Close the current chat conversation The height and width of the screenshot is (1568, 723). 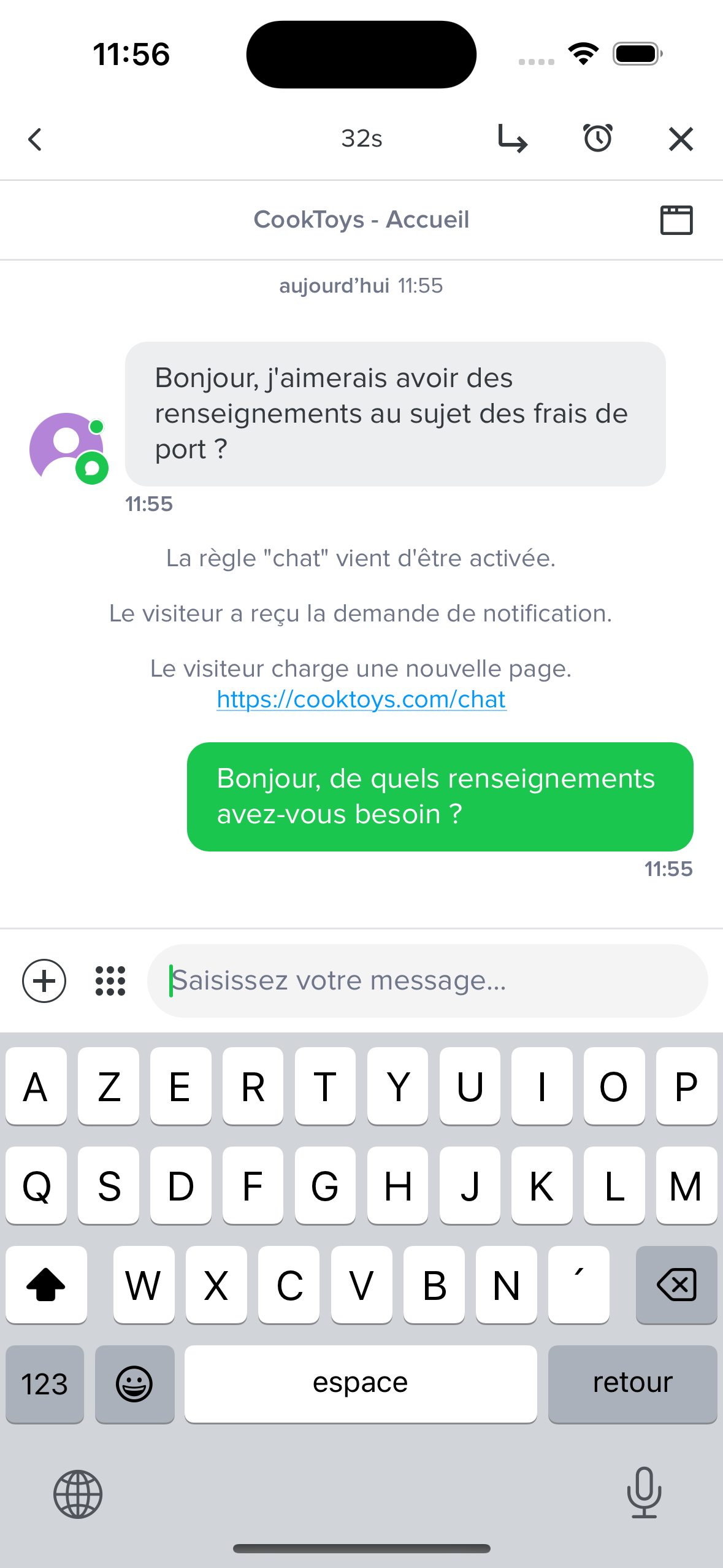coord(681,139)
